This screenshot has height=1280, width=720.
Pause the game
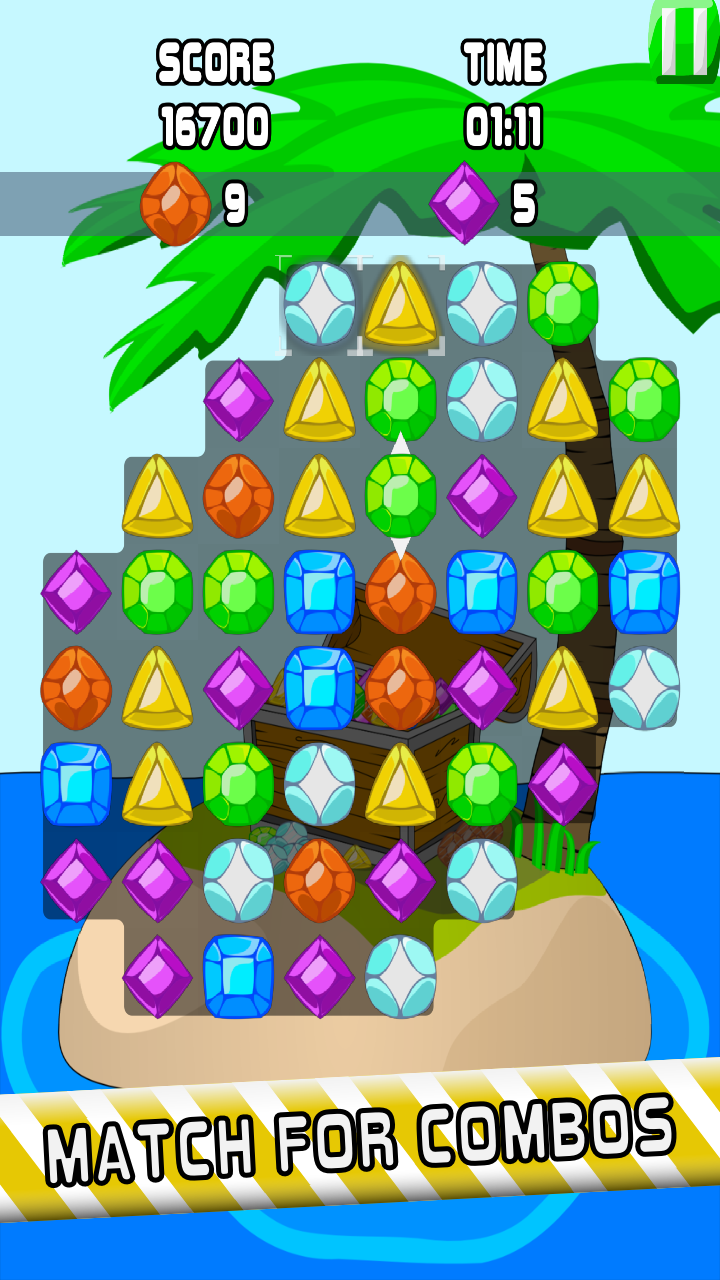(686, 40)
